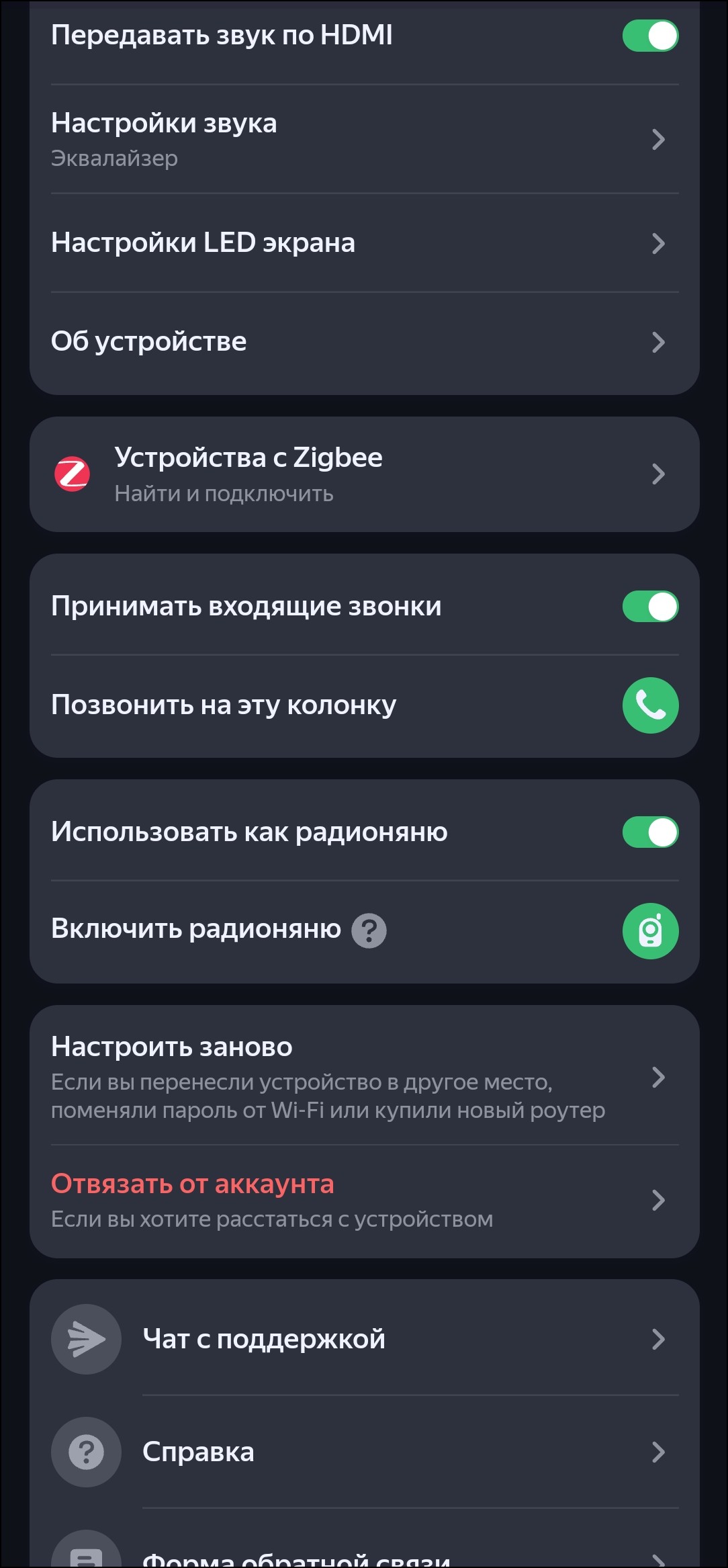728x1568 pixels.
Task: Open Чат с поддержкой
Action: pos(364,1339)
